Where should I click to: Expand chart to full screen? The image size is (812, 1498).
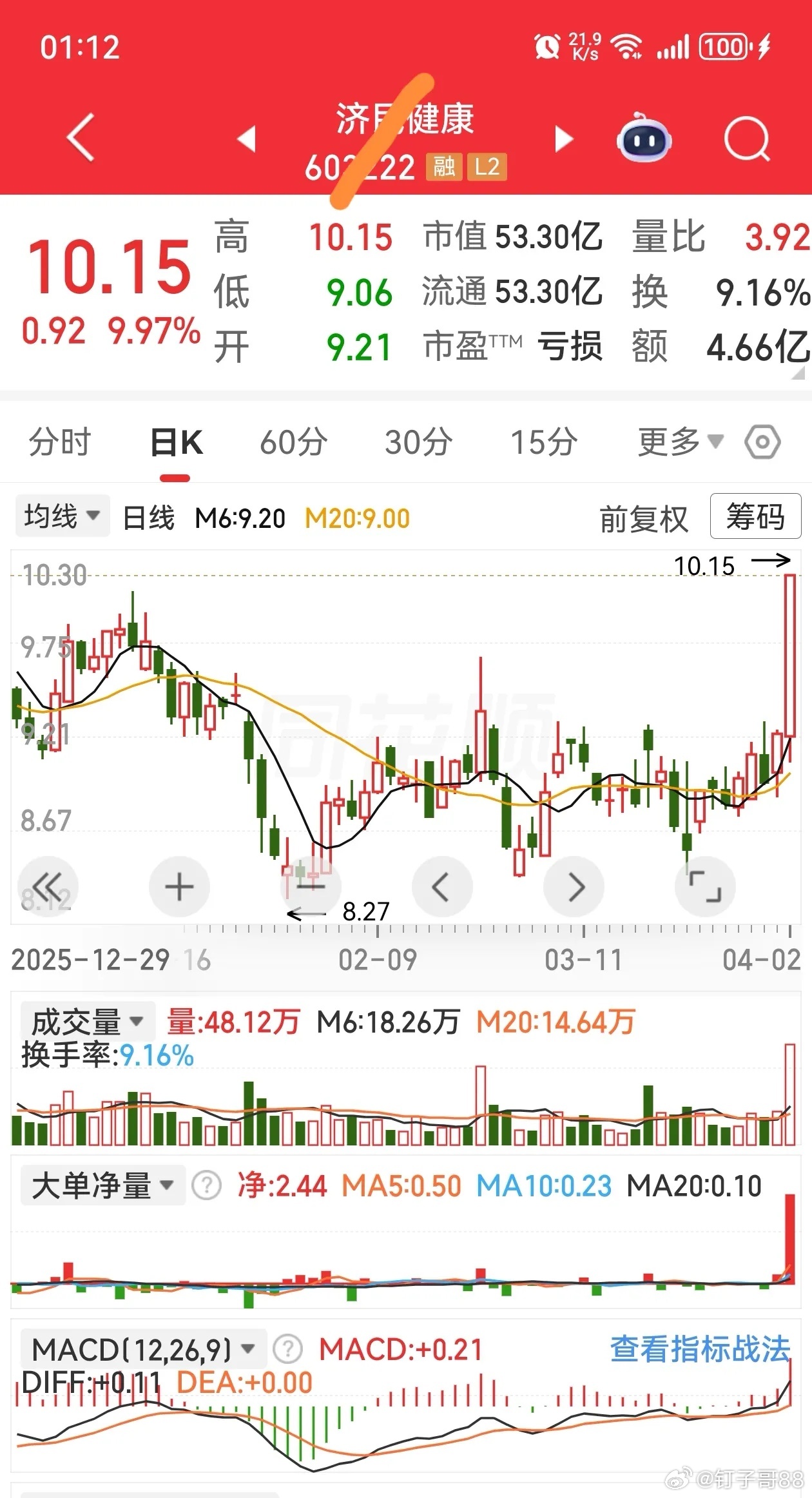click(705, 887)
